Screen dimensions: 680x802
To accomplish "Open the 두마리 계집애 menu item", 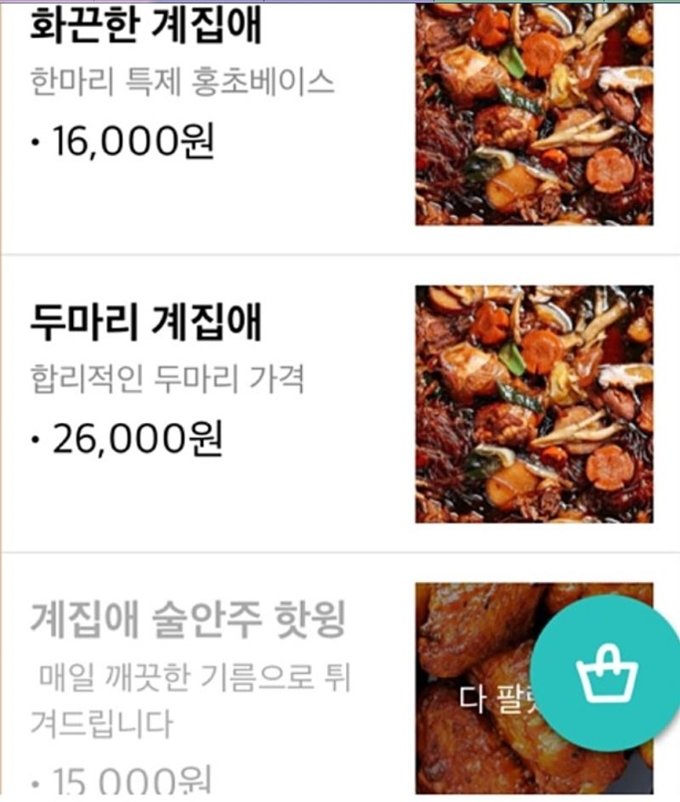I will click(x=146, y=324).
